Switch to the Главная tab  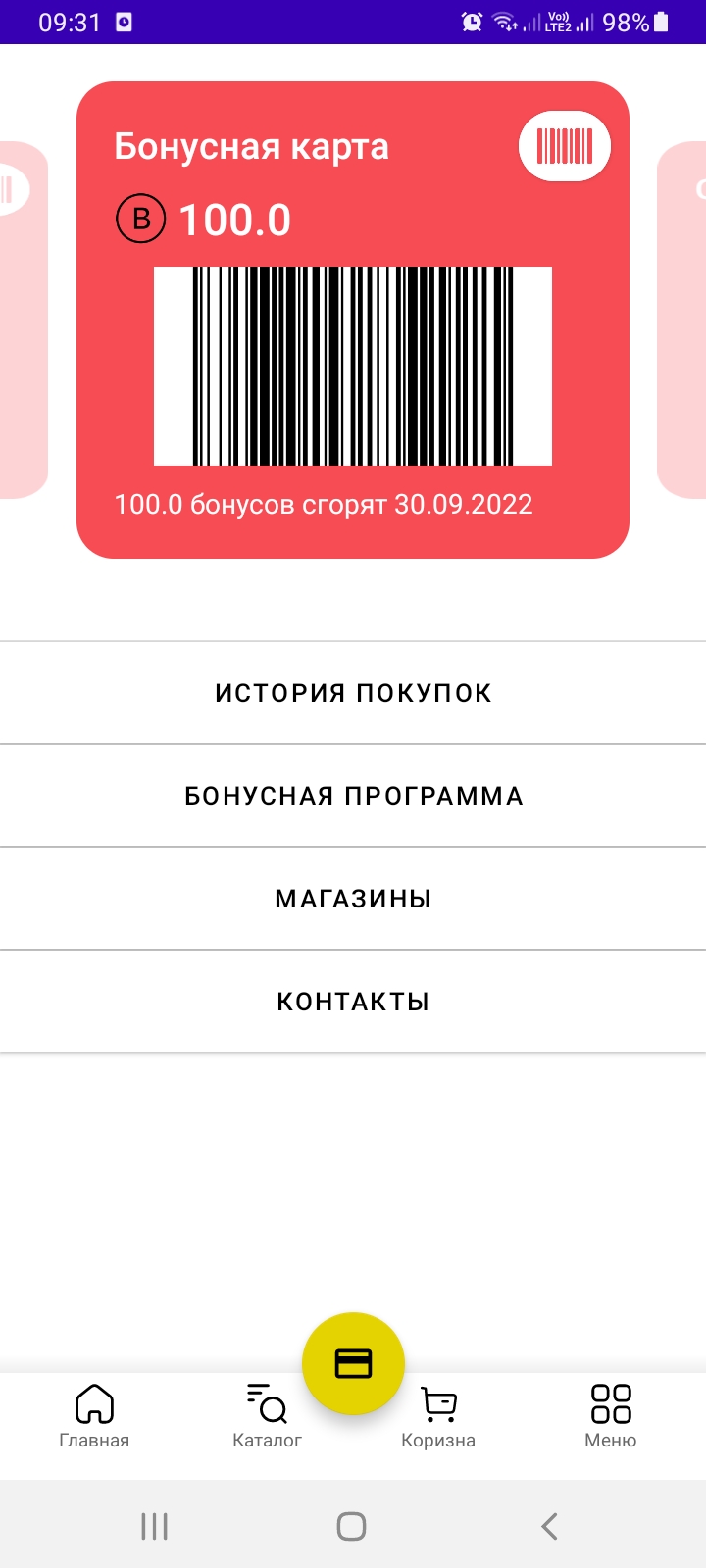(94, 1416)
